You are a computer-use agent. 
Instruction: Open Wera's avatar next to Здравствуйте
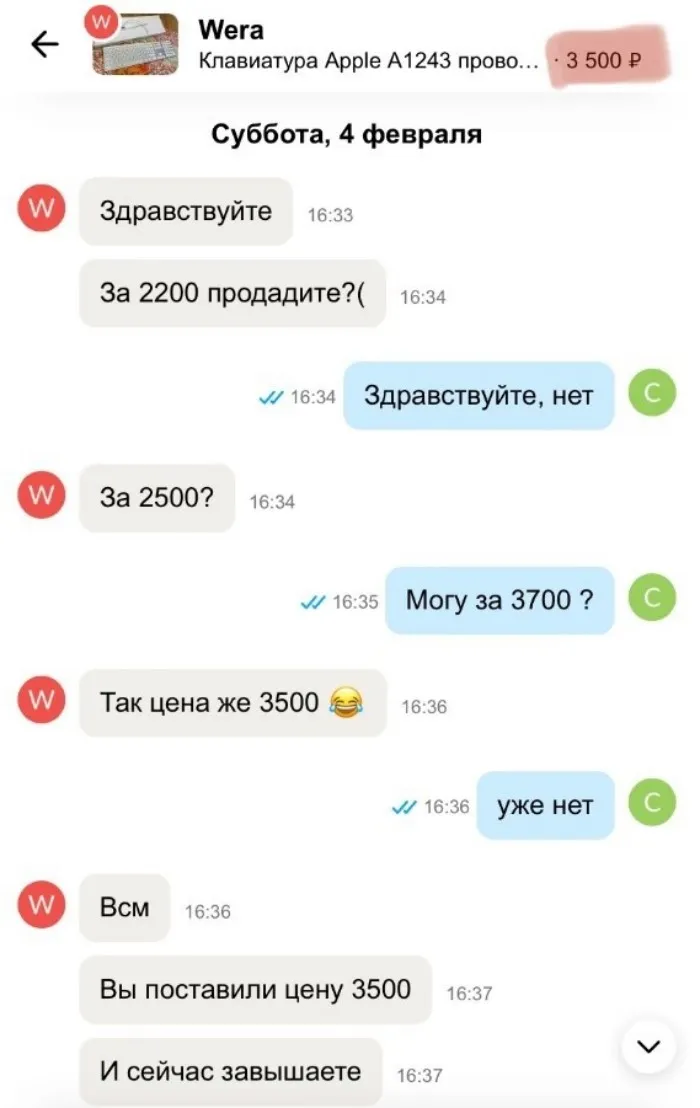point(41,210)
